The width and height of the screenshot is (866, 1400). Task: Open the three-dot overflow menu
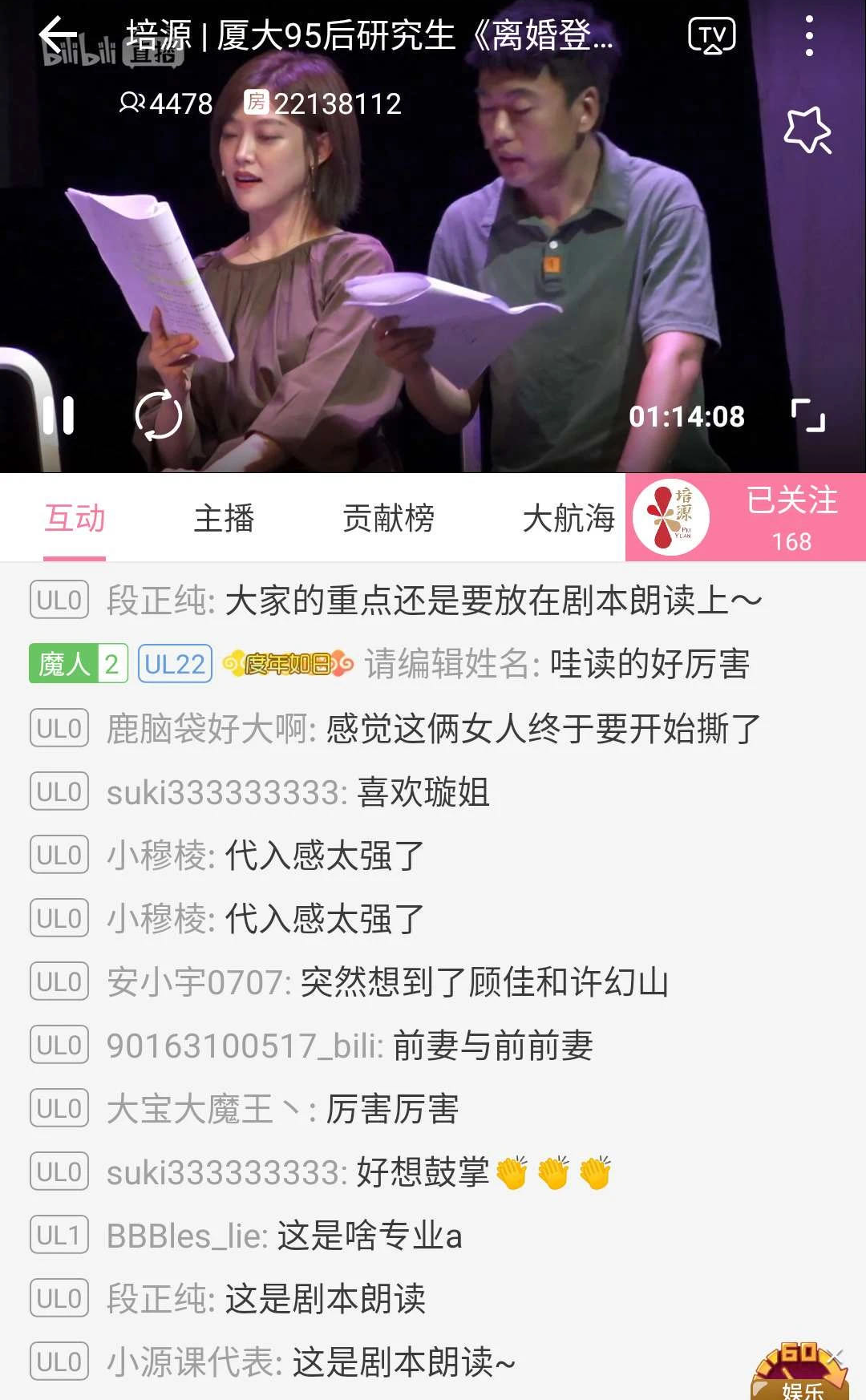pyautogui.click(x=809, y=36)
